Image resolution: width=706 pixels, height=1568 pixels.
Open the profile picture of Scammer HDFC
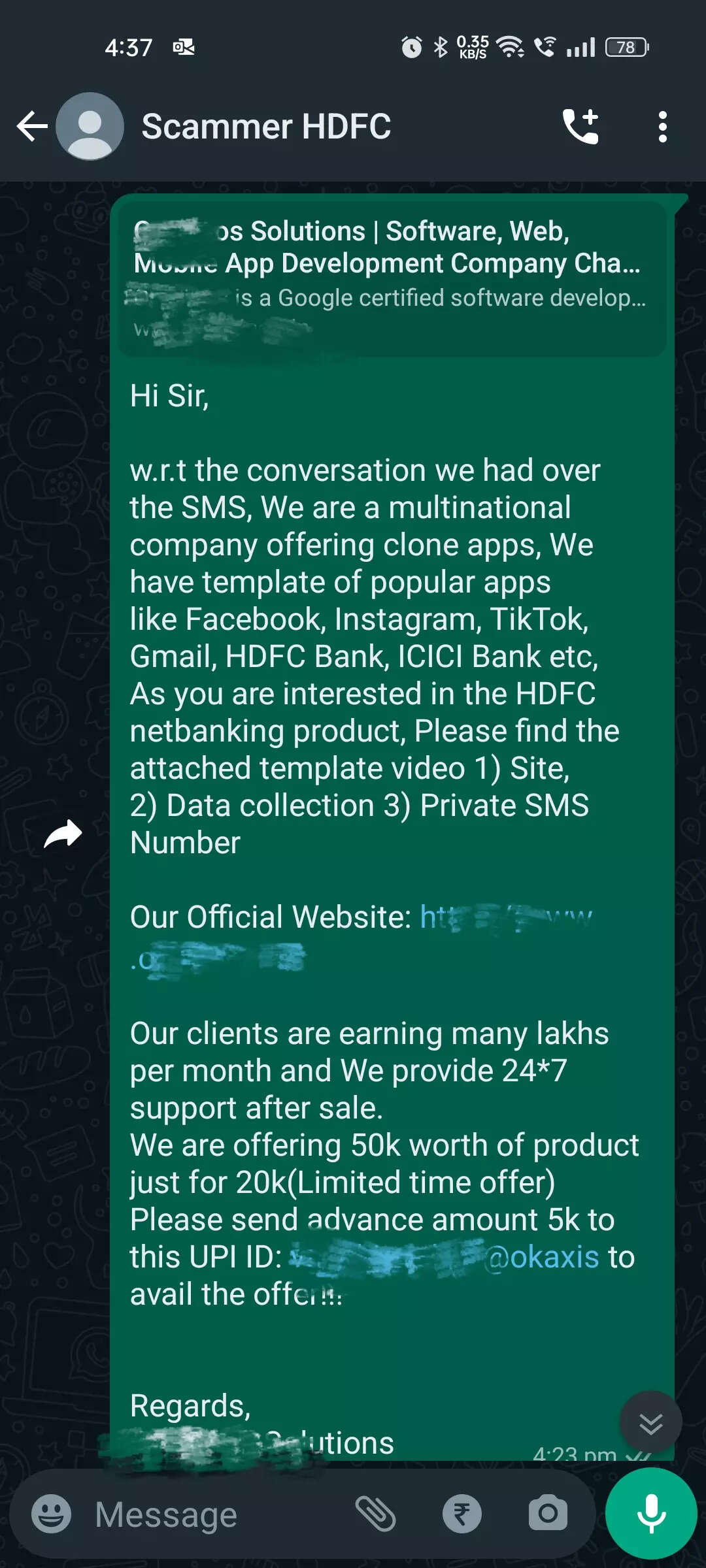coord(90,126)
